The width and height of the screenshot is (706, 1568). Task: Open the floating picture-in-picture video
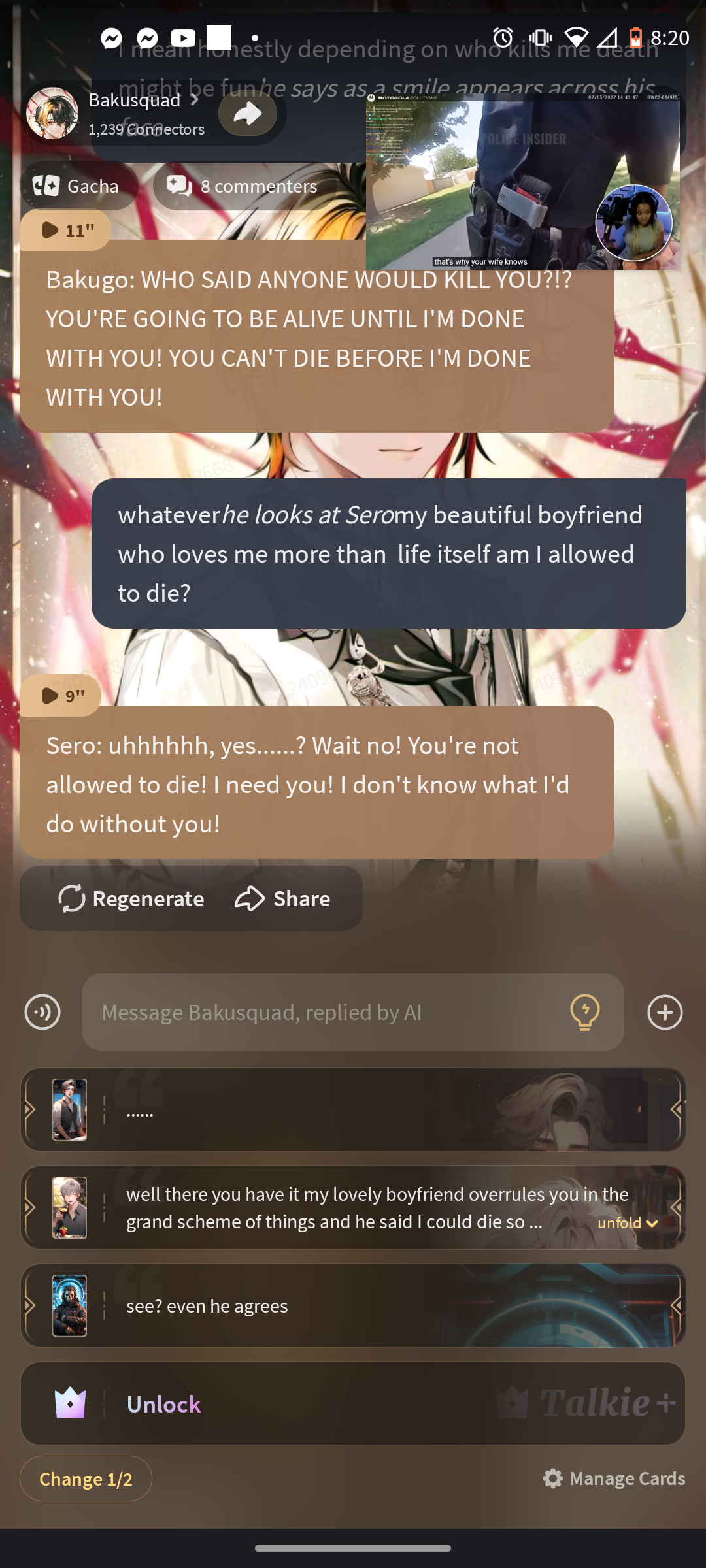tap(522, 182)
